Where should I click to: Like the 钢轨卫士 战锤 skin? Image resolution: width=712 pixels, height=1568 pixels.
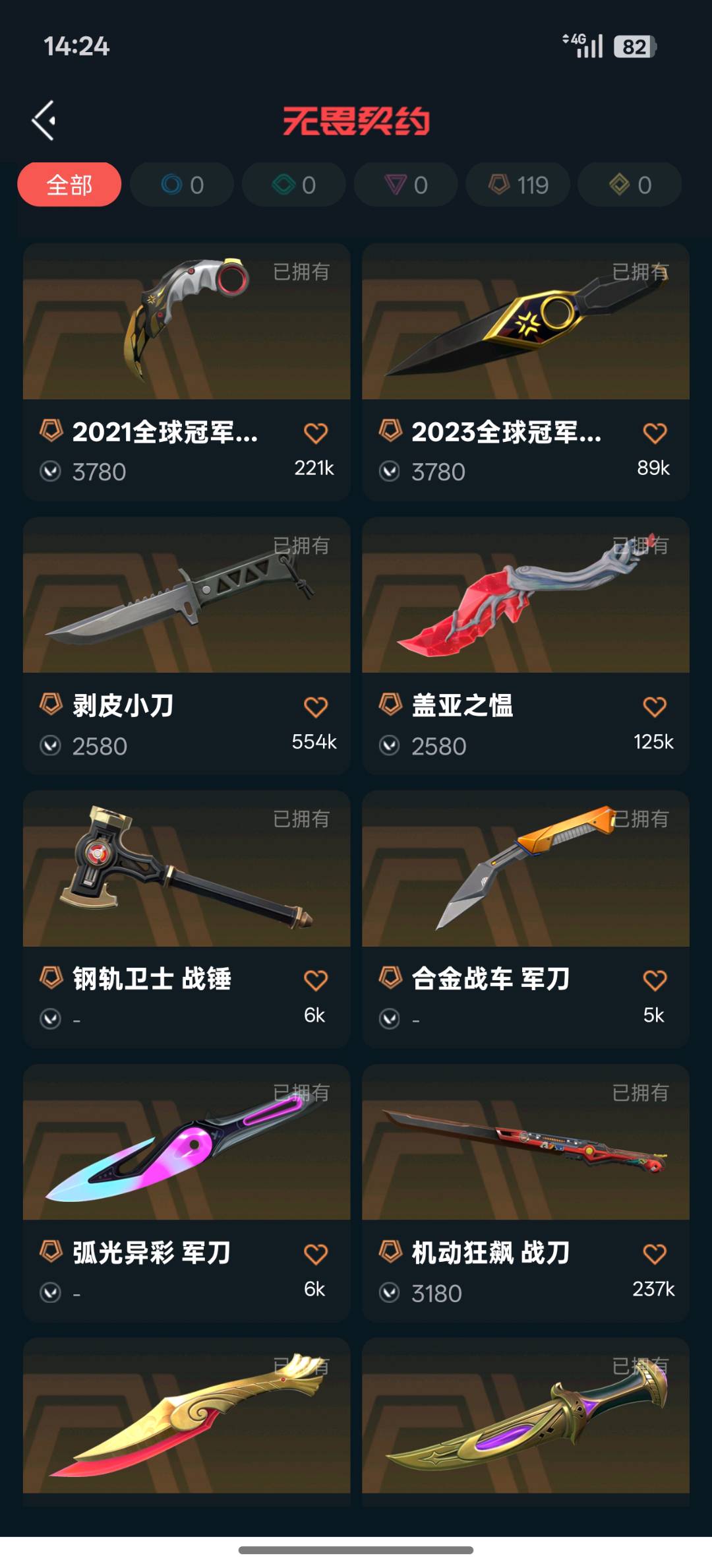[x=315, y=981]
